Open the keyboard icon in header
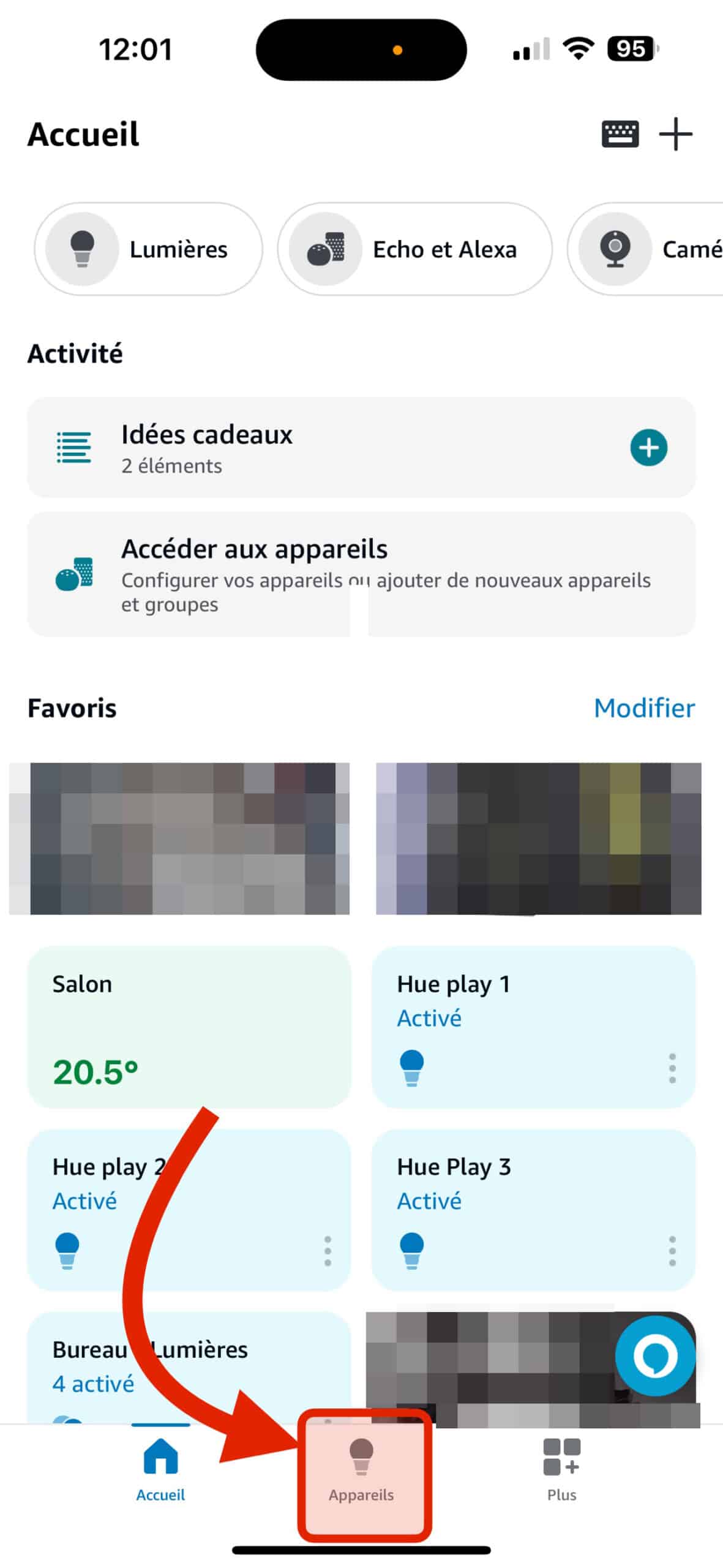 click(620, 134)
